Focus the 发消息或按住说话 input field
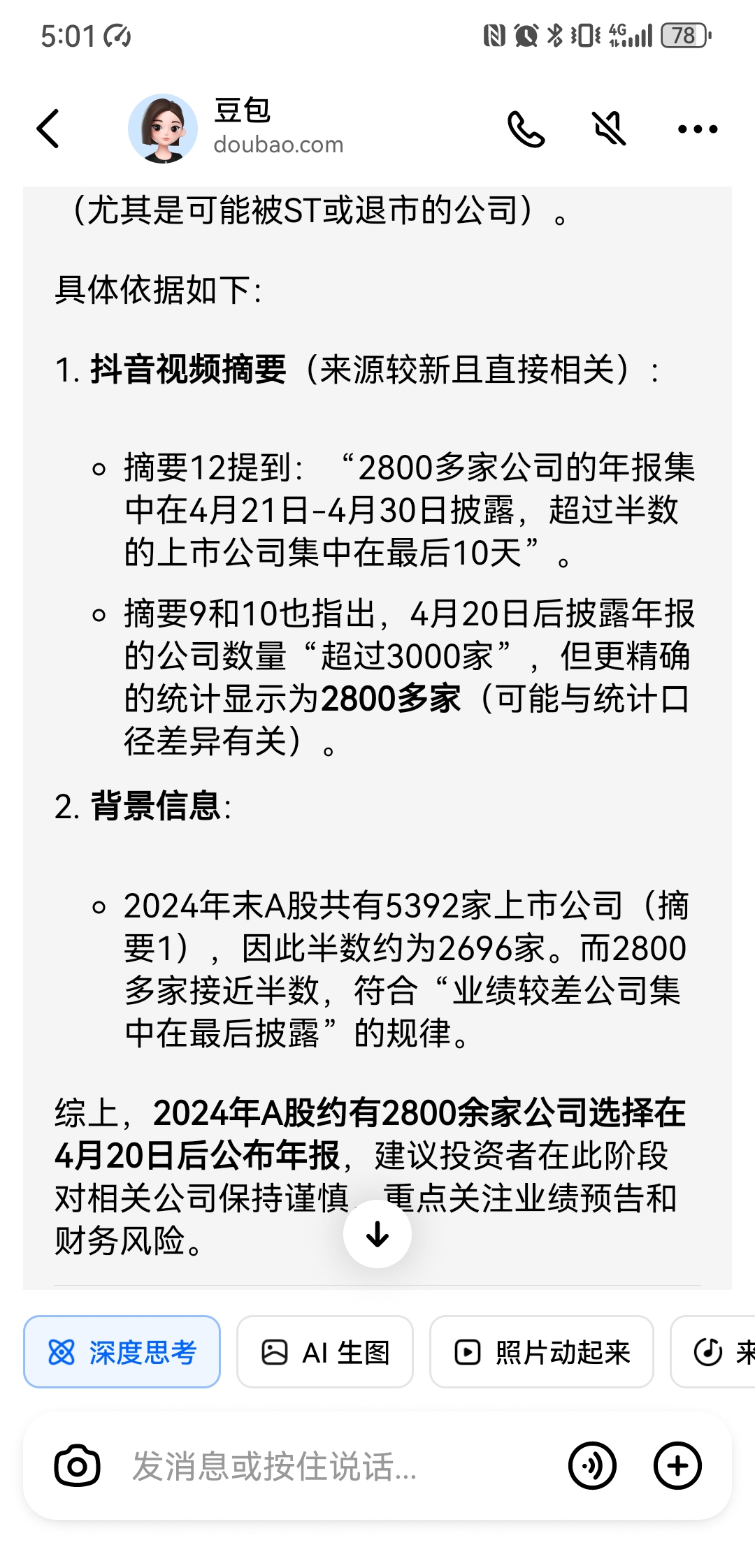This screenshot has height=1568, width=755. (336, 1465)
